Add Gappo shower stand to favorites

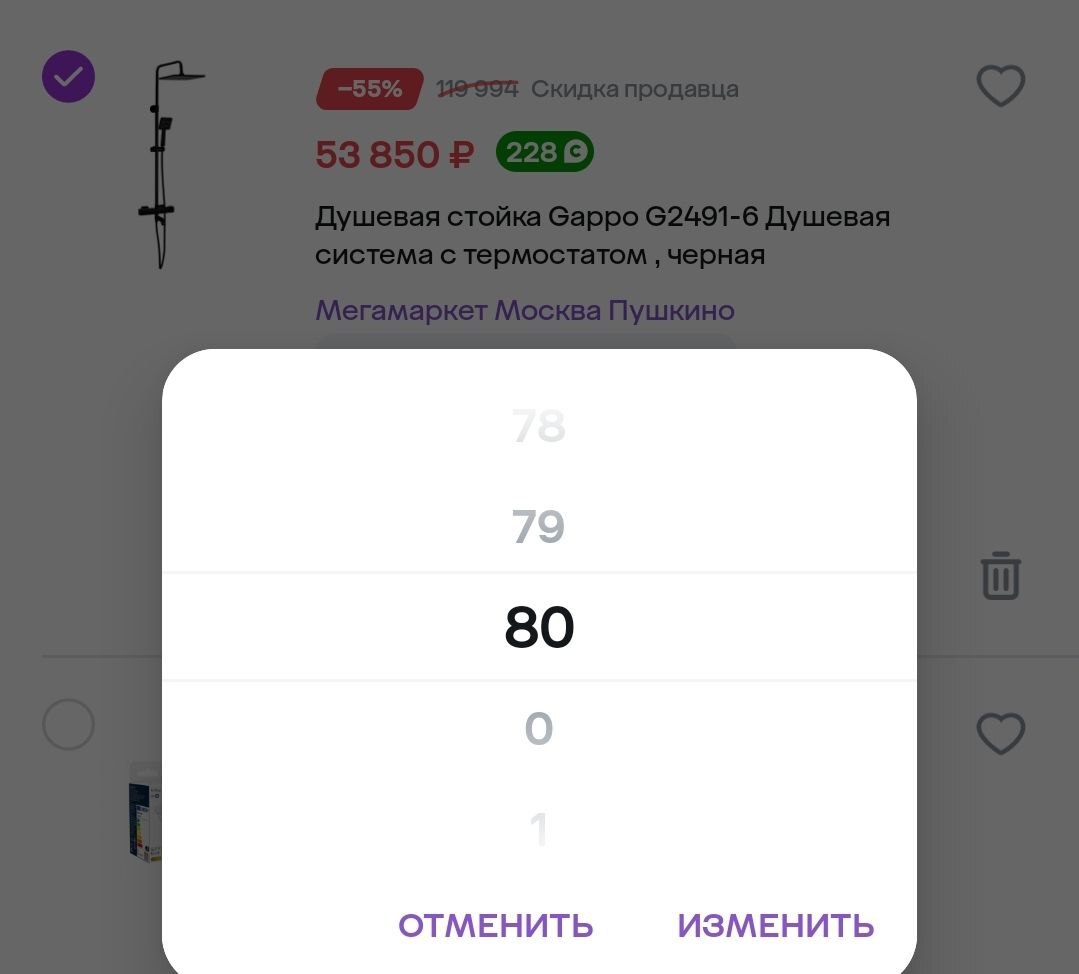(x=1000, y=86)
